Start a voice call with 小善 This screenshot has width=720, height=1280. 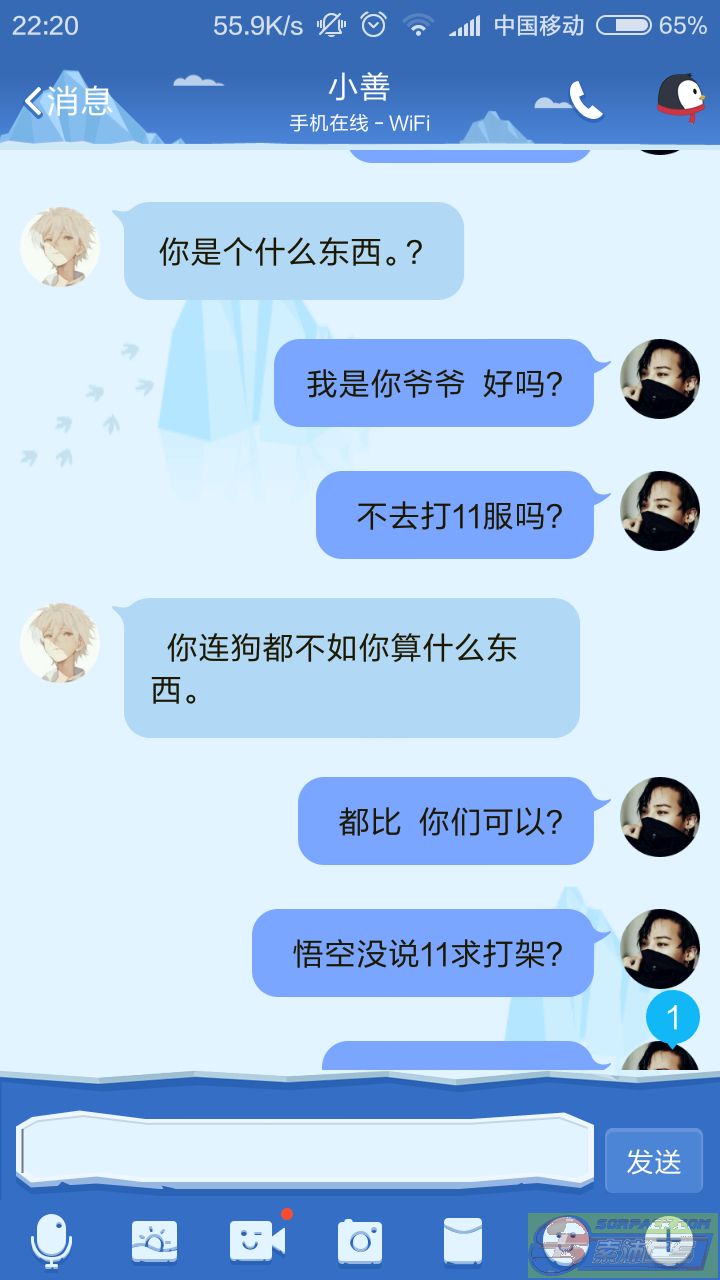coord(586,100)
